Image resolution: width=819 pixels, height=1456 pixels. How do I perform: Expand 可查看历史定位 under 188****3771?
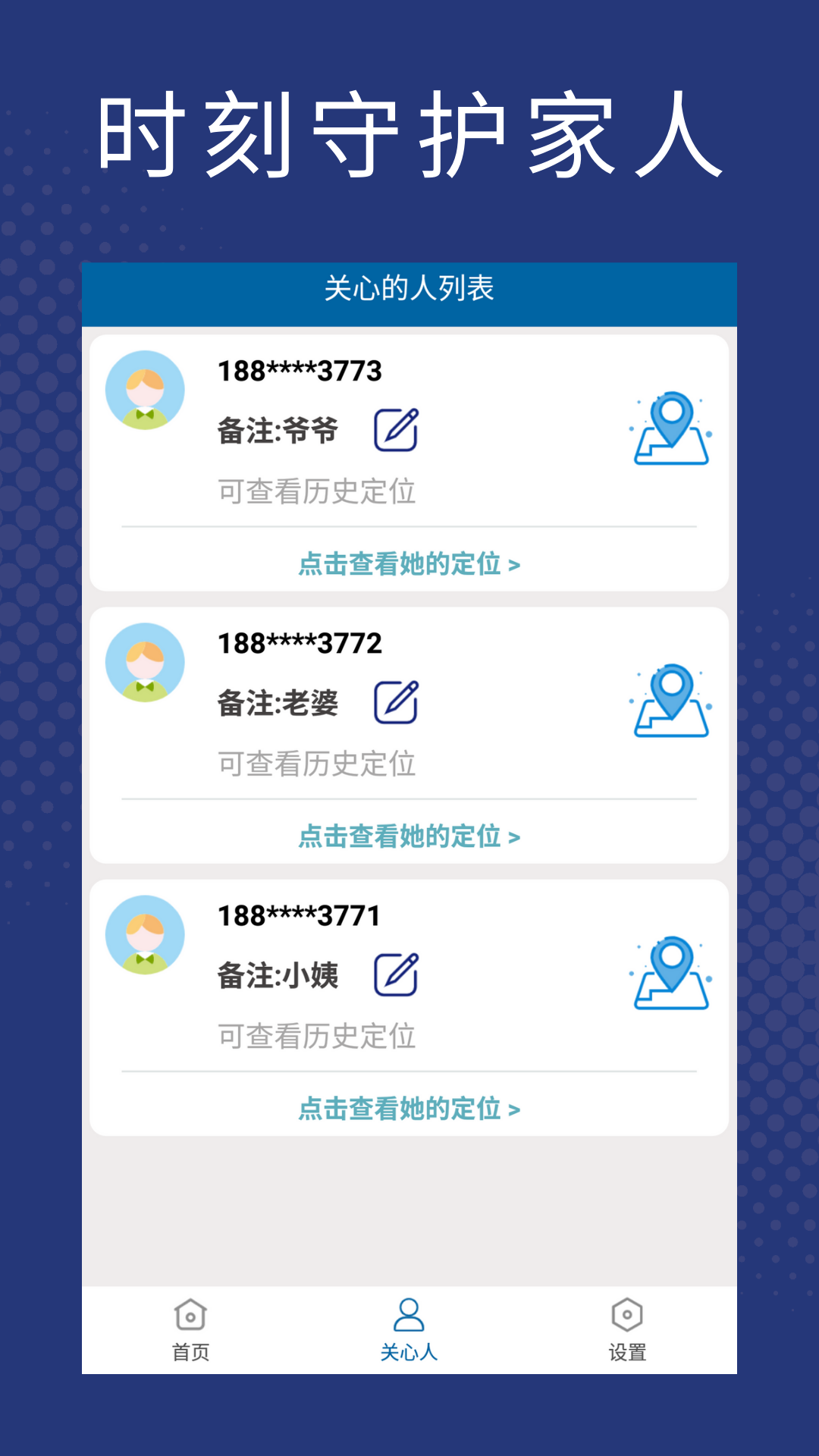[x=315, y=1036]
